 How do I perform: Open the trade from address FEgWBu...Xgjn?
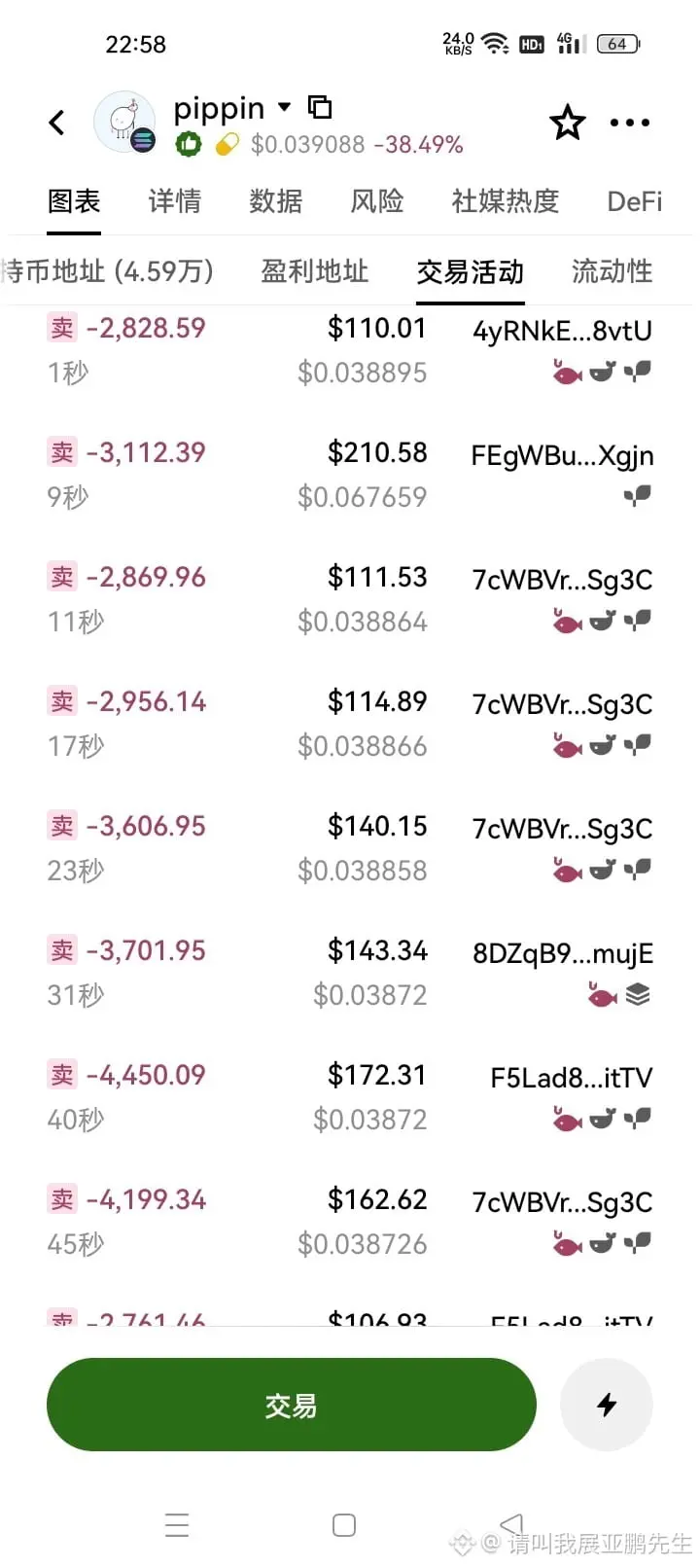click(350, 475)
